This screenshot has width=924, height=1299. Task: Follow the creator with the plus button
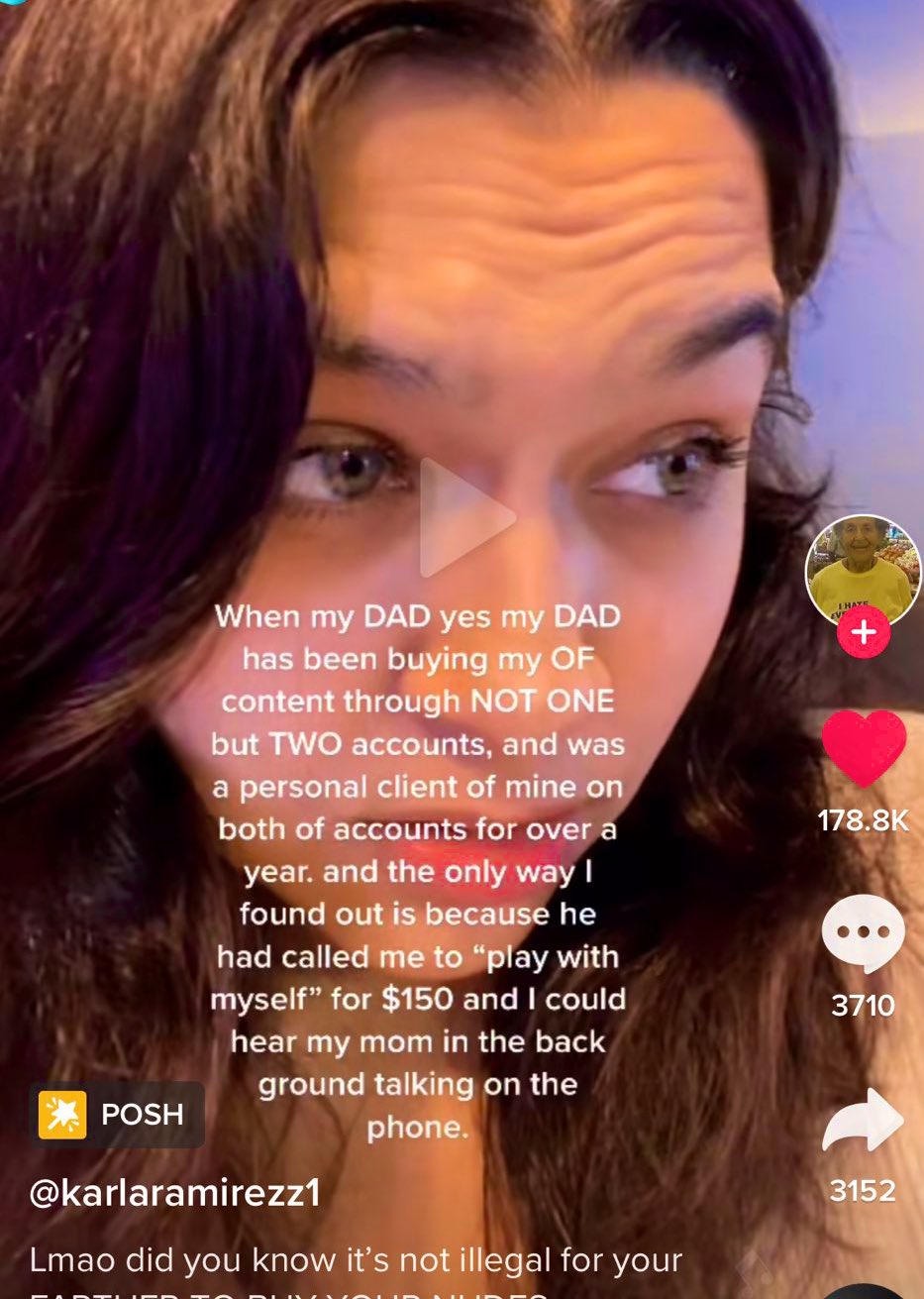coord(863,633)
